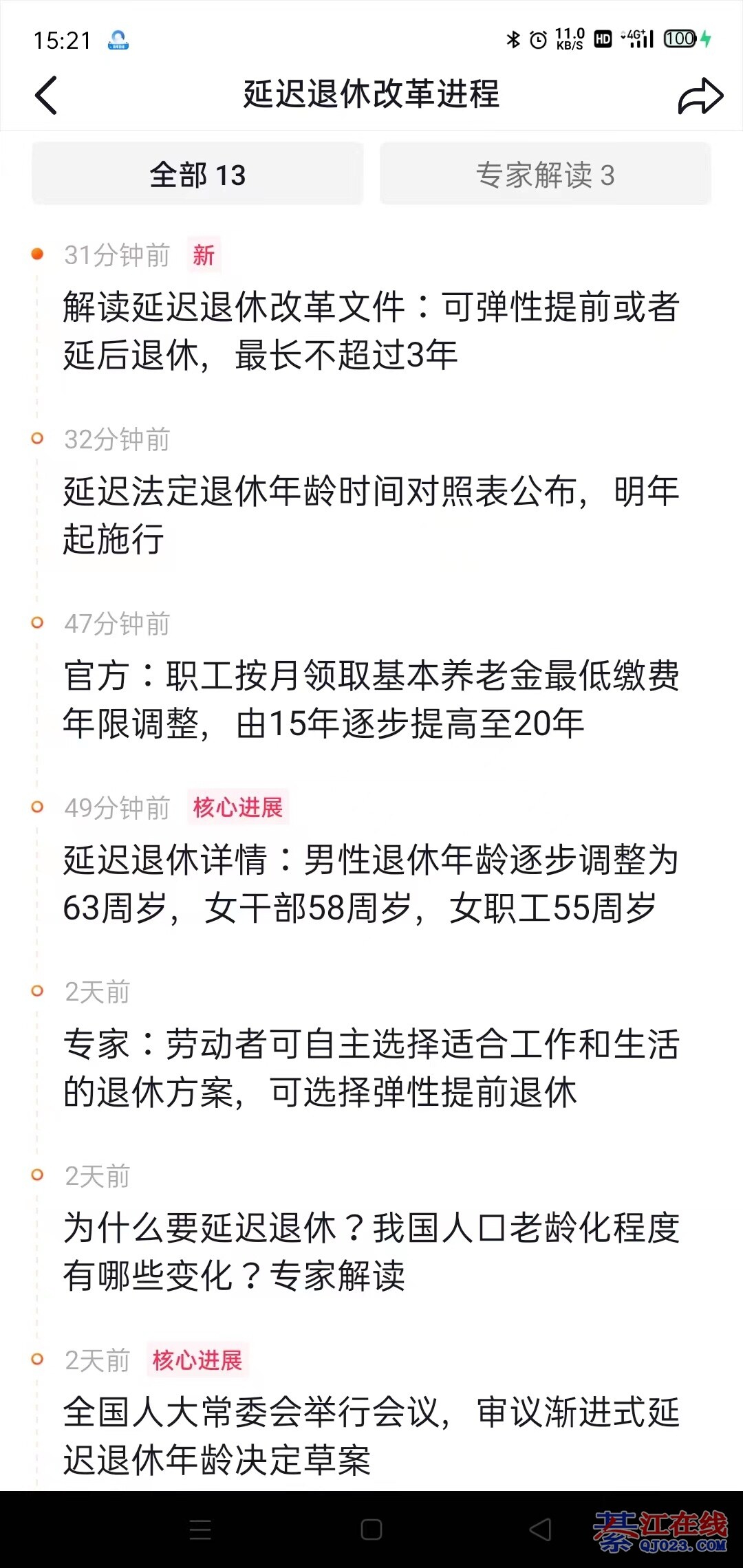Open 延迟法定退休年龄时间对照表公布 article

[371, 515]
